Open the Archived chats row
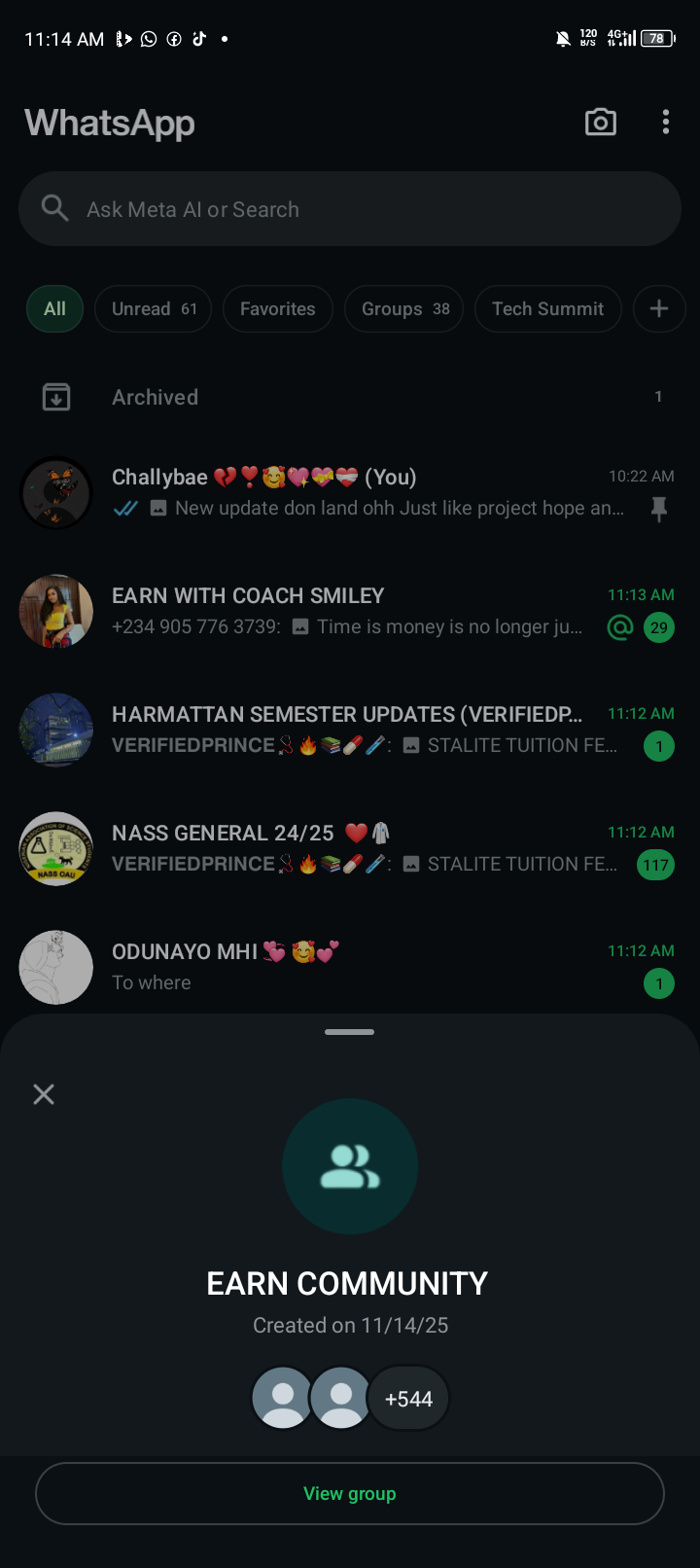 click(350, 397)
